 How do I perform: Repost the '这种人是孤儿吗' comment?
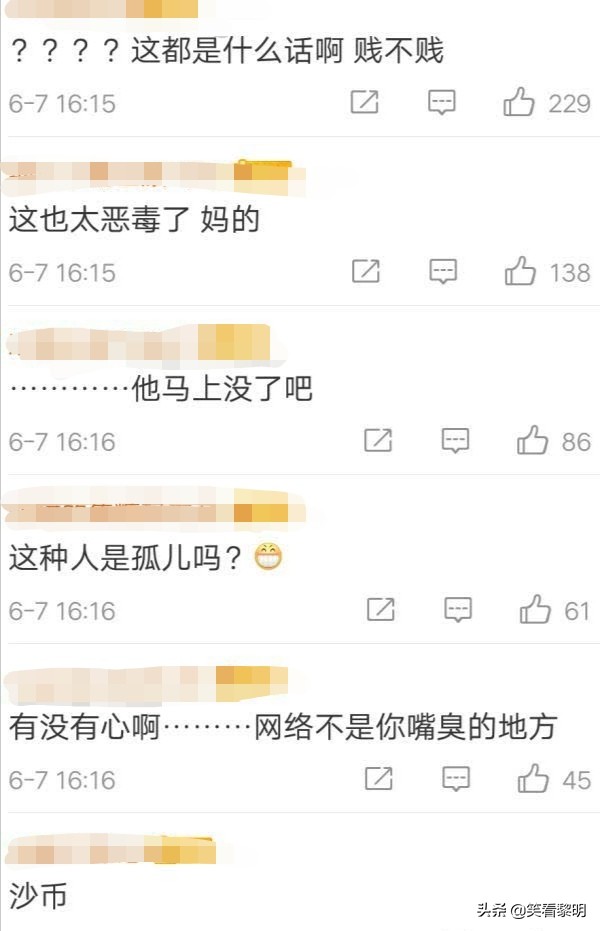[380, 609]
